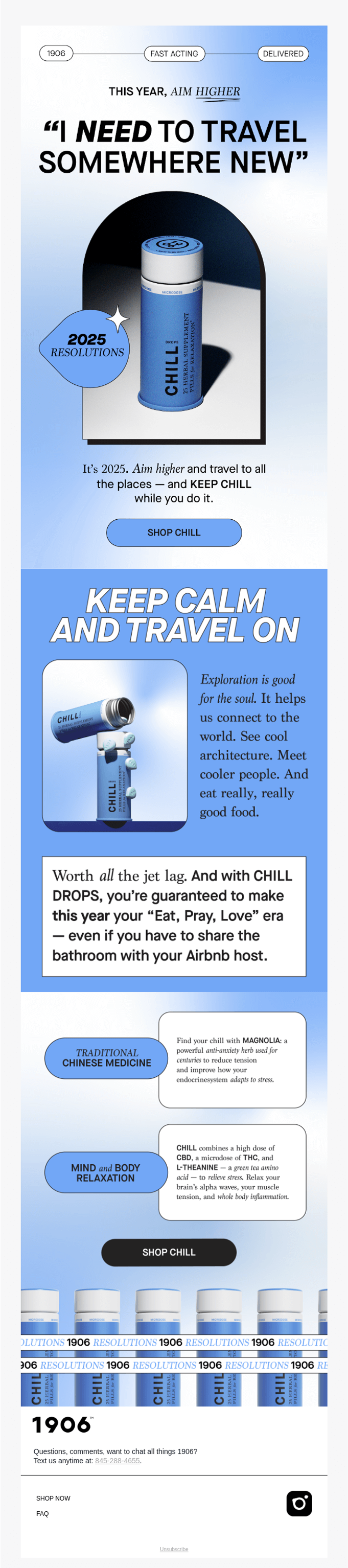The height and width of the screenshot is (1568, 348).
Task: Tap the blue SHOP CHILL button
Action: click(x=173, y=532)
